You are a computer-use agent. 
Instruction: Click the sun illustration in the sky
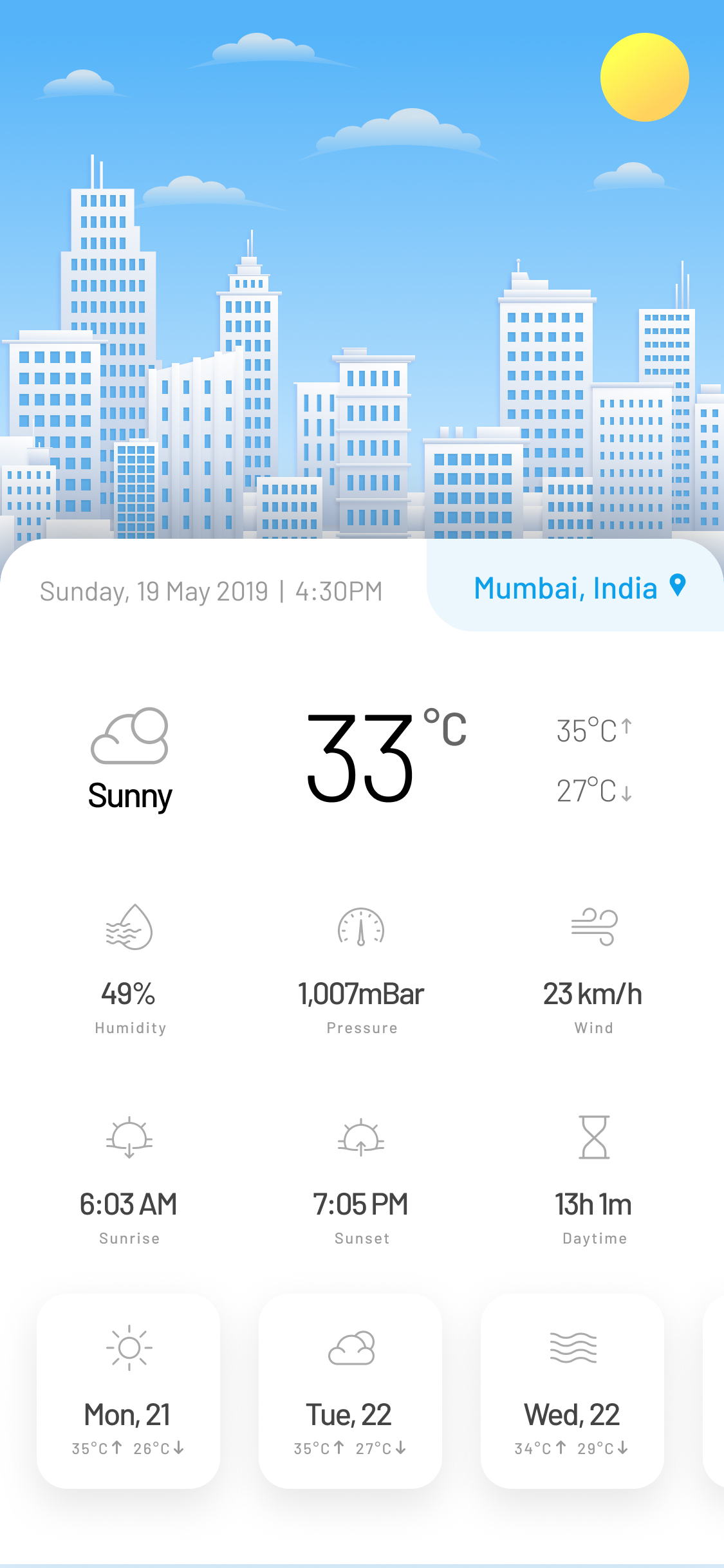644,77
